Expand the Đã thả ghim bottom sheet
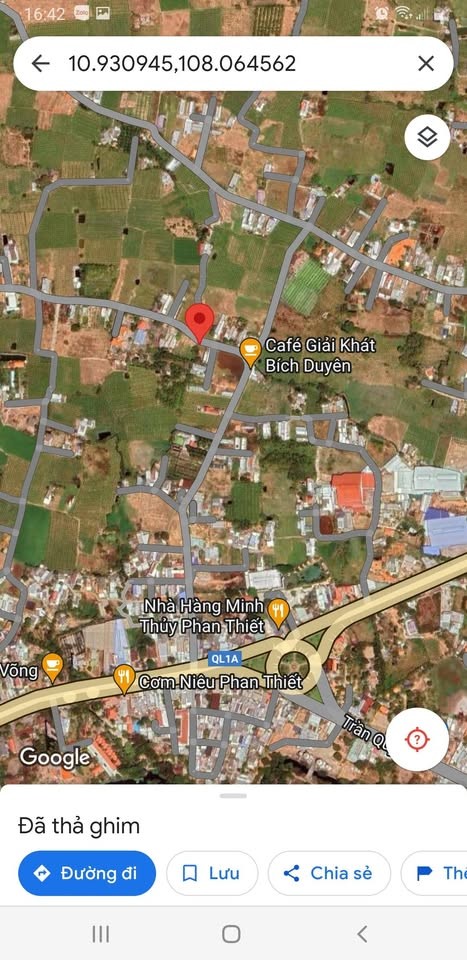This screenshot has width=467, height=960. pos(233,795)
